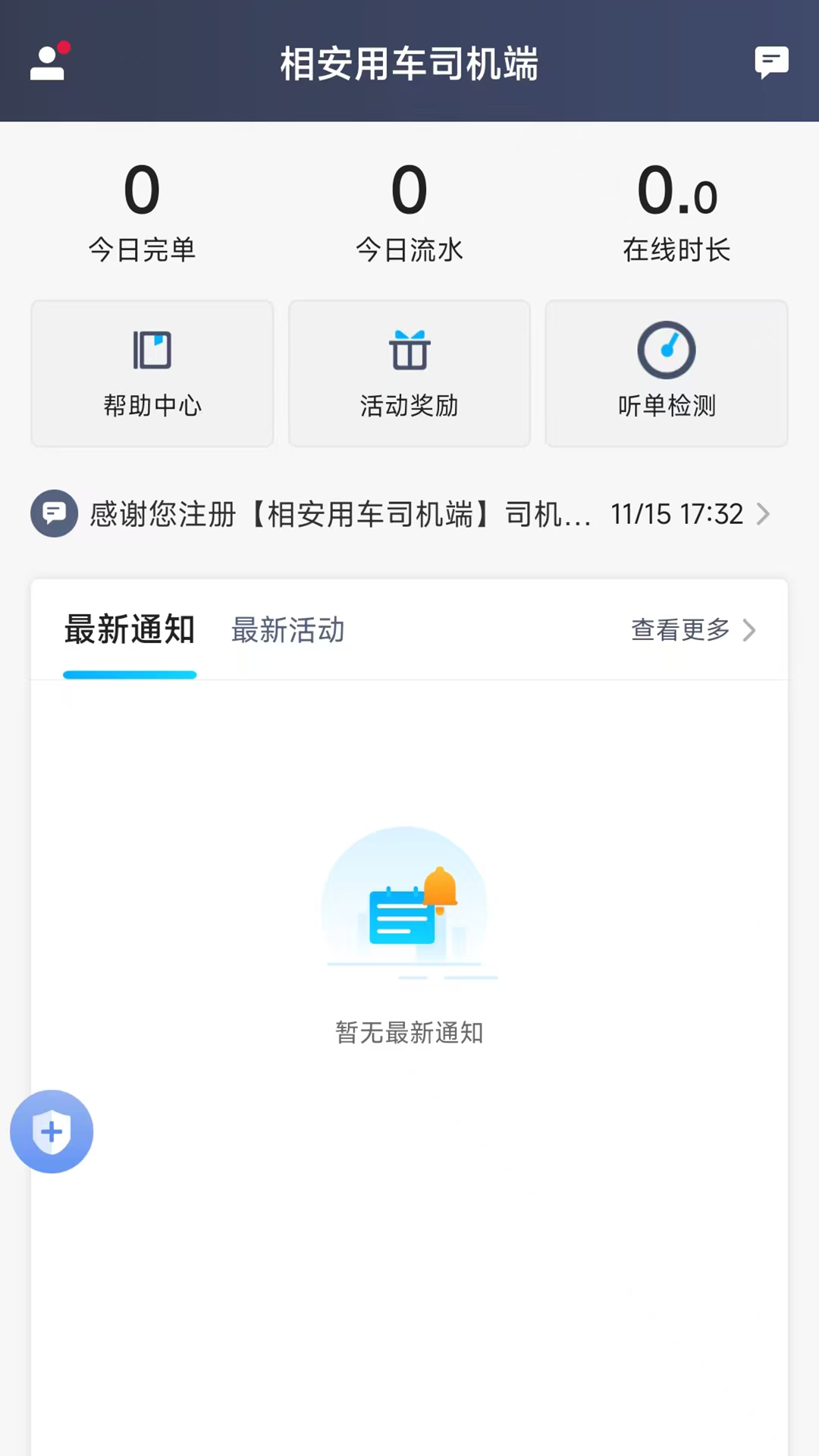Open 听单检测 order detection

pos(667,373)
